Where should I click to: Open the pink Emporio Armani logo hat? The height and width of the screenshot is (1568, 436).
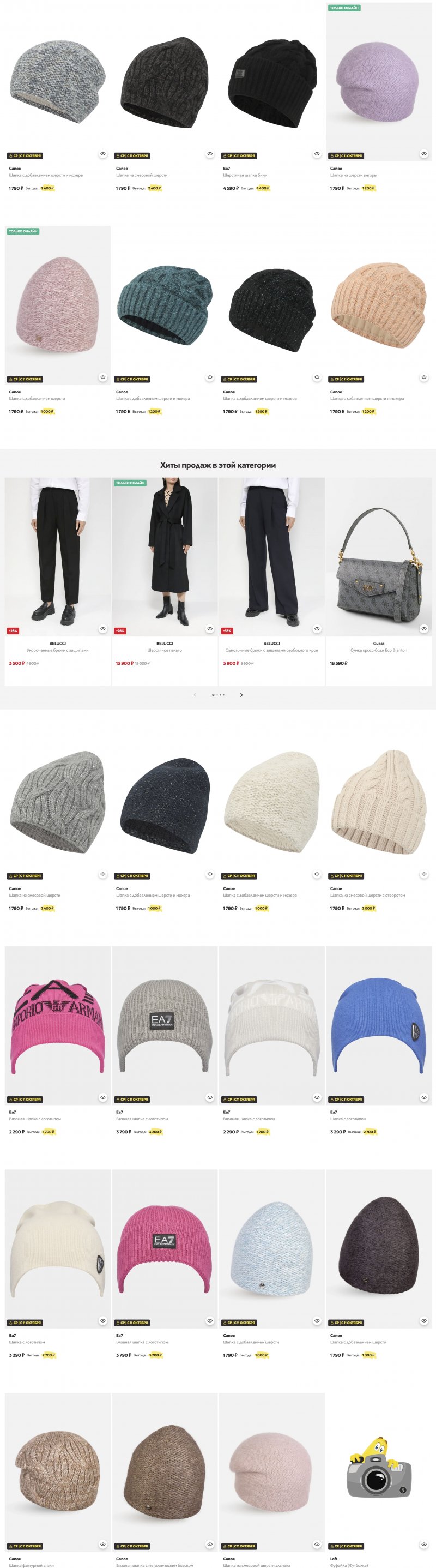pos(58,1025)
